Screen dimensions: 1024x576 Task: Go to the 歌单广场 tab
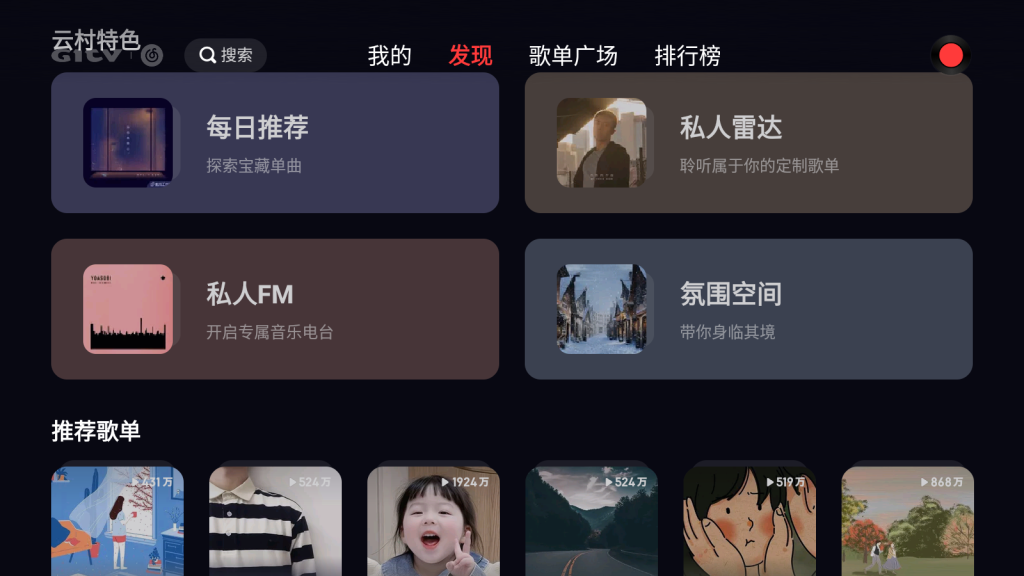pos(573,56)
